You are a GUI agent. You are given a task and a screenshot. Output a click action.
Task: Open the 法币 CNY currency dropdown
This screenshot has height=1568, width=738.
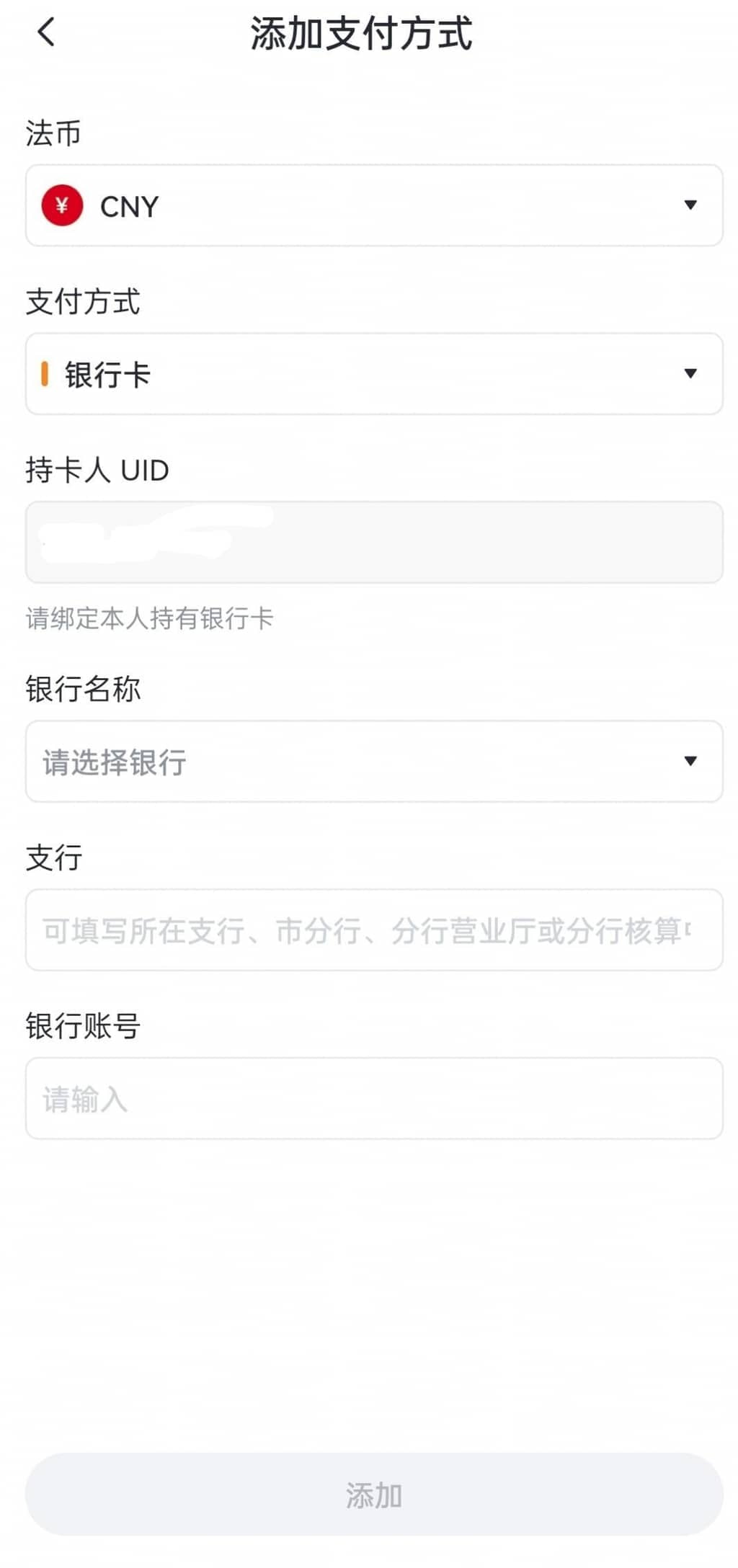coord(374,206)
